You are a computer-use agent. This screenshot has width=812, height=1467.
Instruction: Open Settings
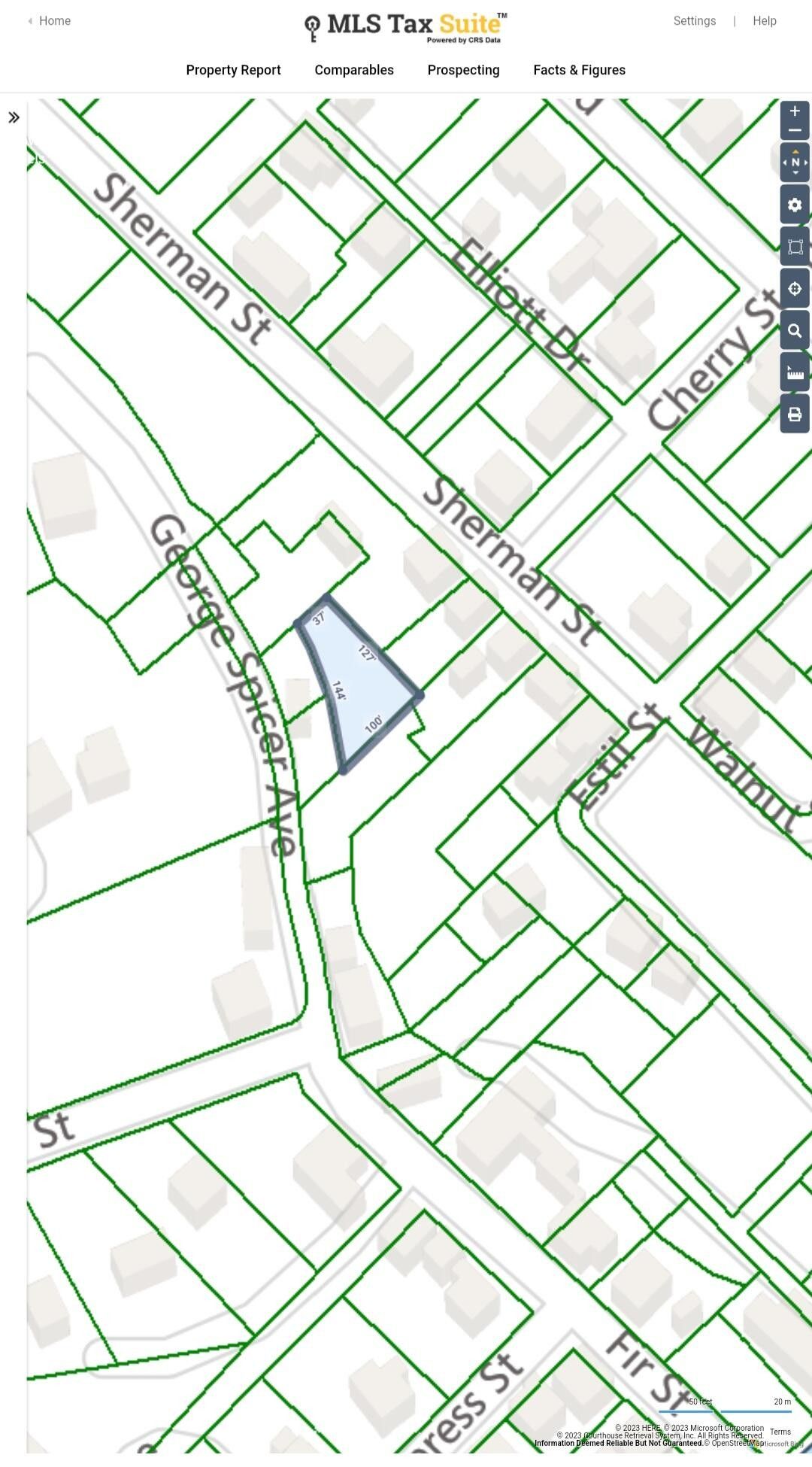[x=694, y=21]
